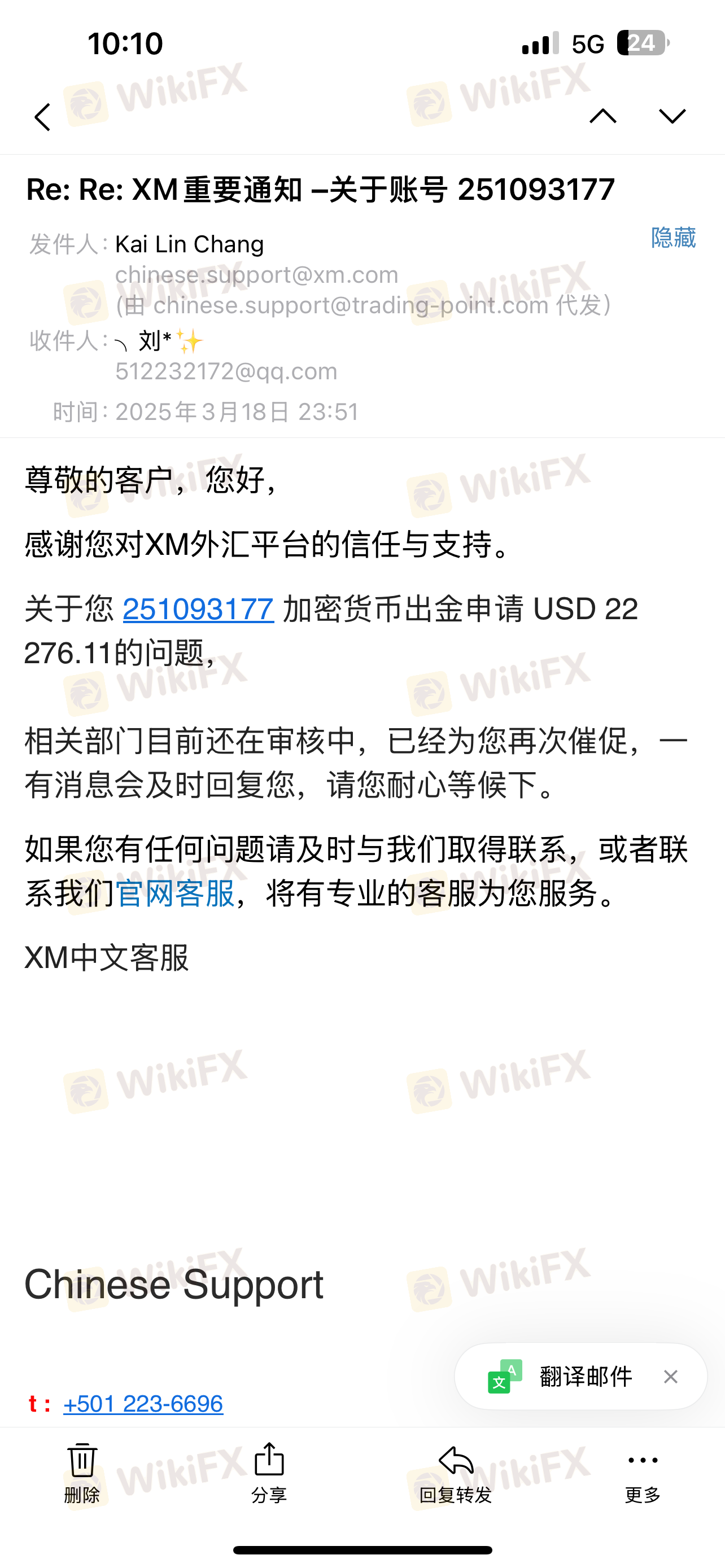Dismiss the translate email banner
725x1568 pixels.
(670, 1376)
